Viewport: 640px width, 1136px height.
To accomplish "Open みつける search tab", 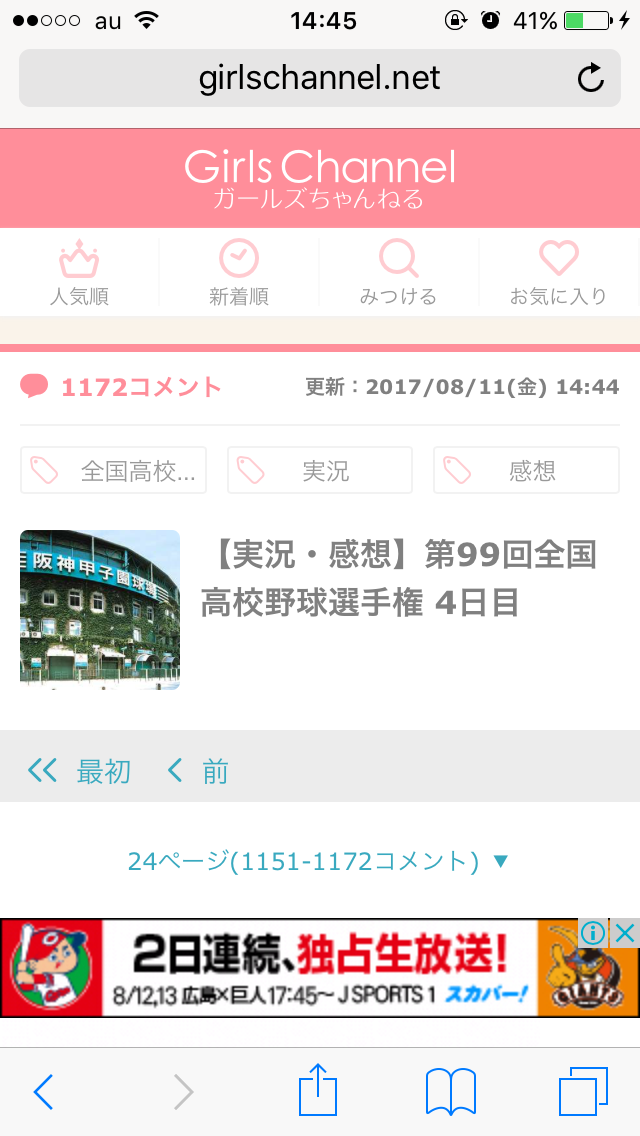I will tap(399, 274).
